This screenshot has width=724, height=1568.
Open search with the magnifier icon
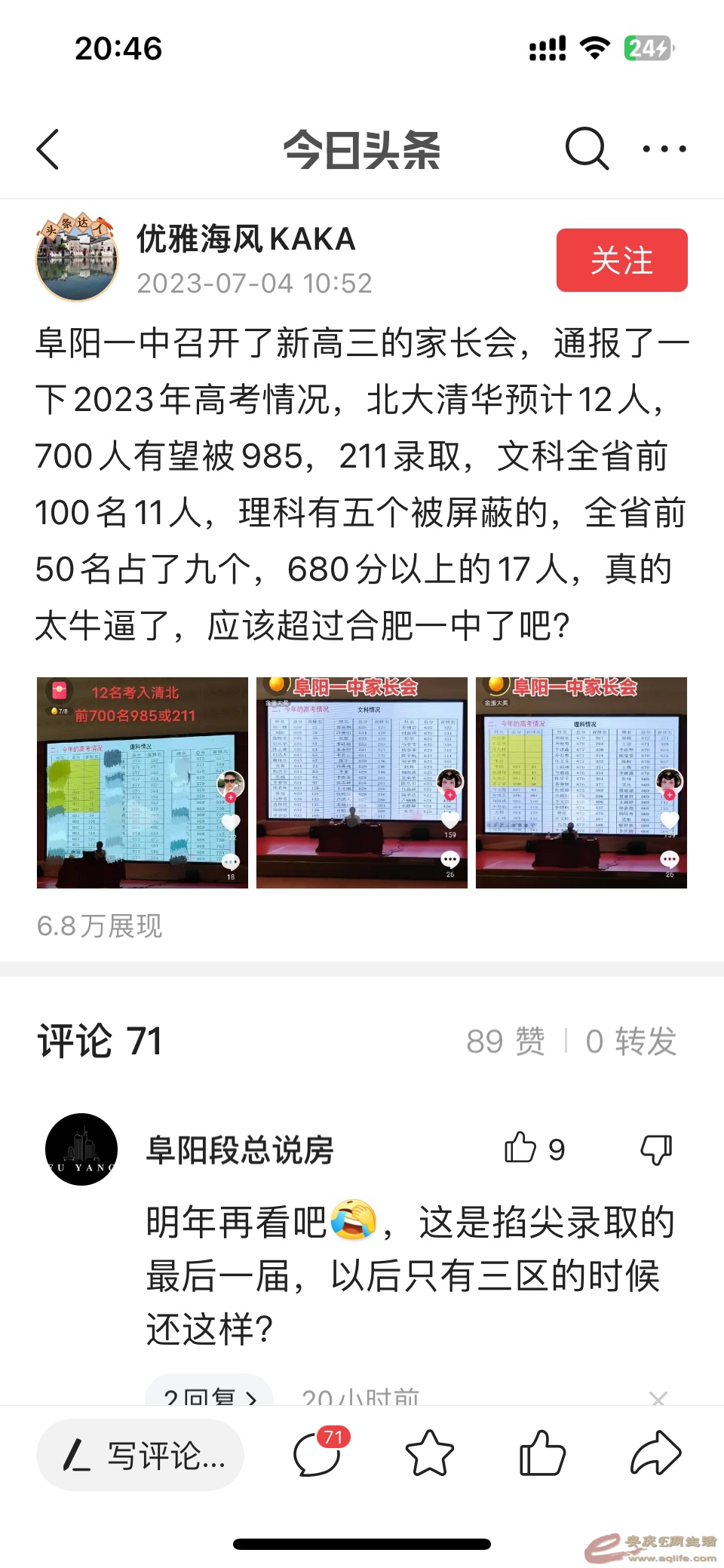(x=587, y=149)
